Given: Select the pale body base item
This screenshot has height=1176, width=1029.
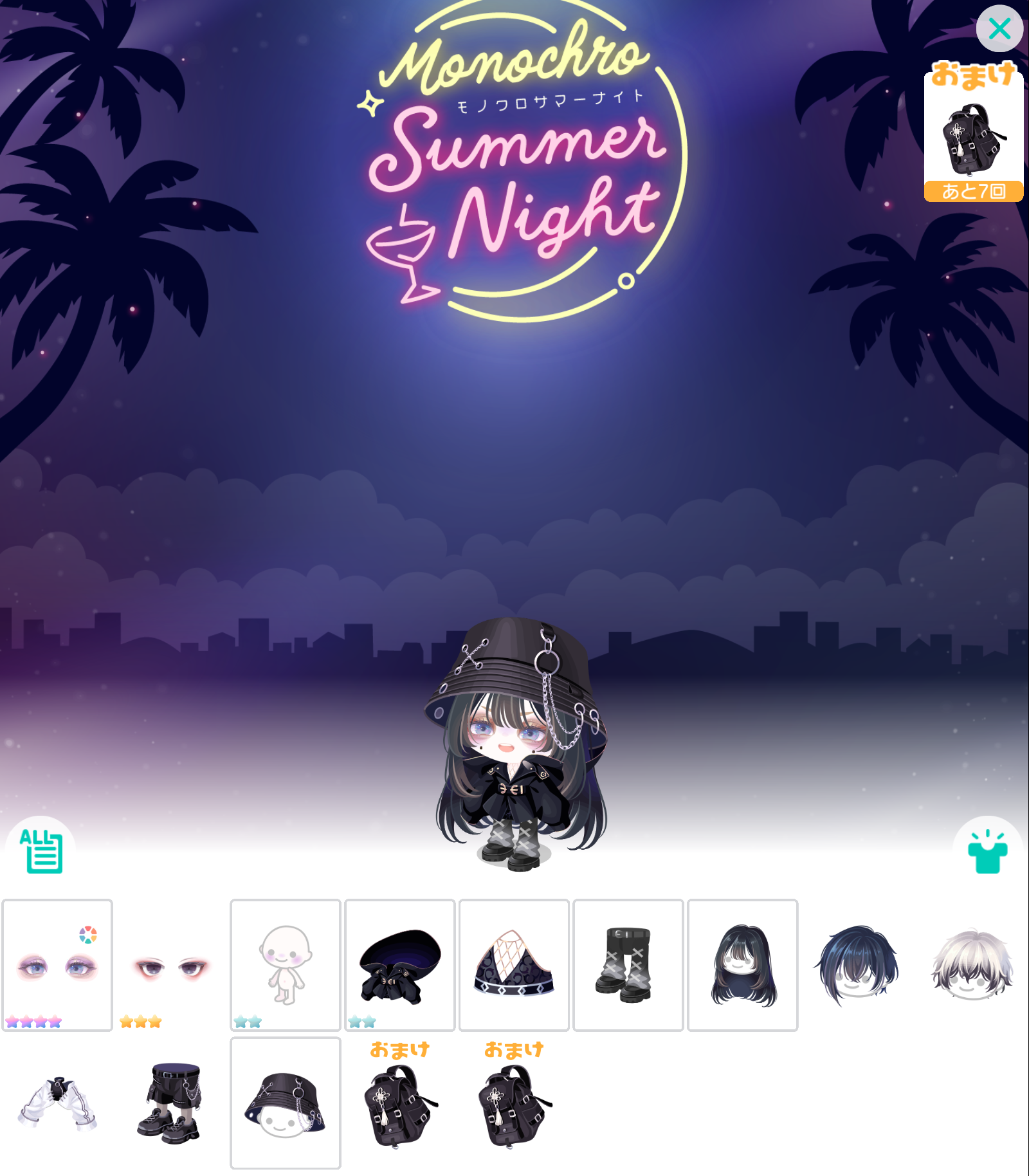Looking at the screenshot, I should pyautogui.click(x=286, y=965).
